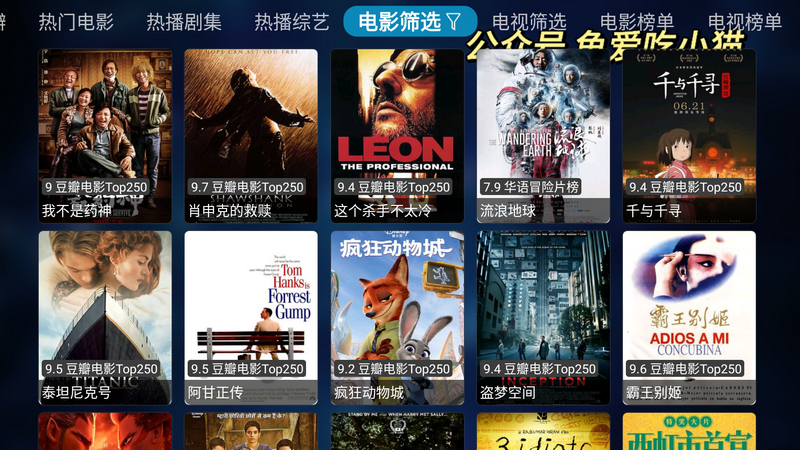Switch to the 电视榜单 tab
Screen dimensions: 800x450
click(745, 22)
